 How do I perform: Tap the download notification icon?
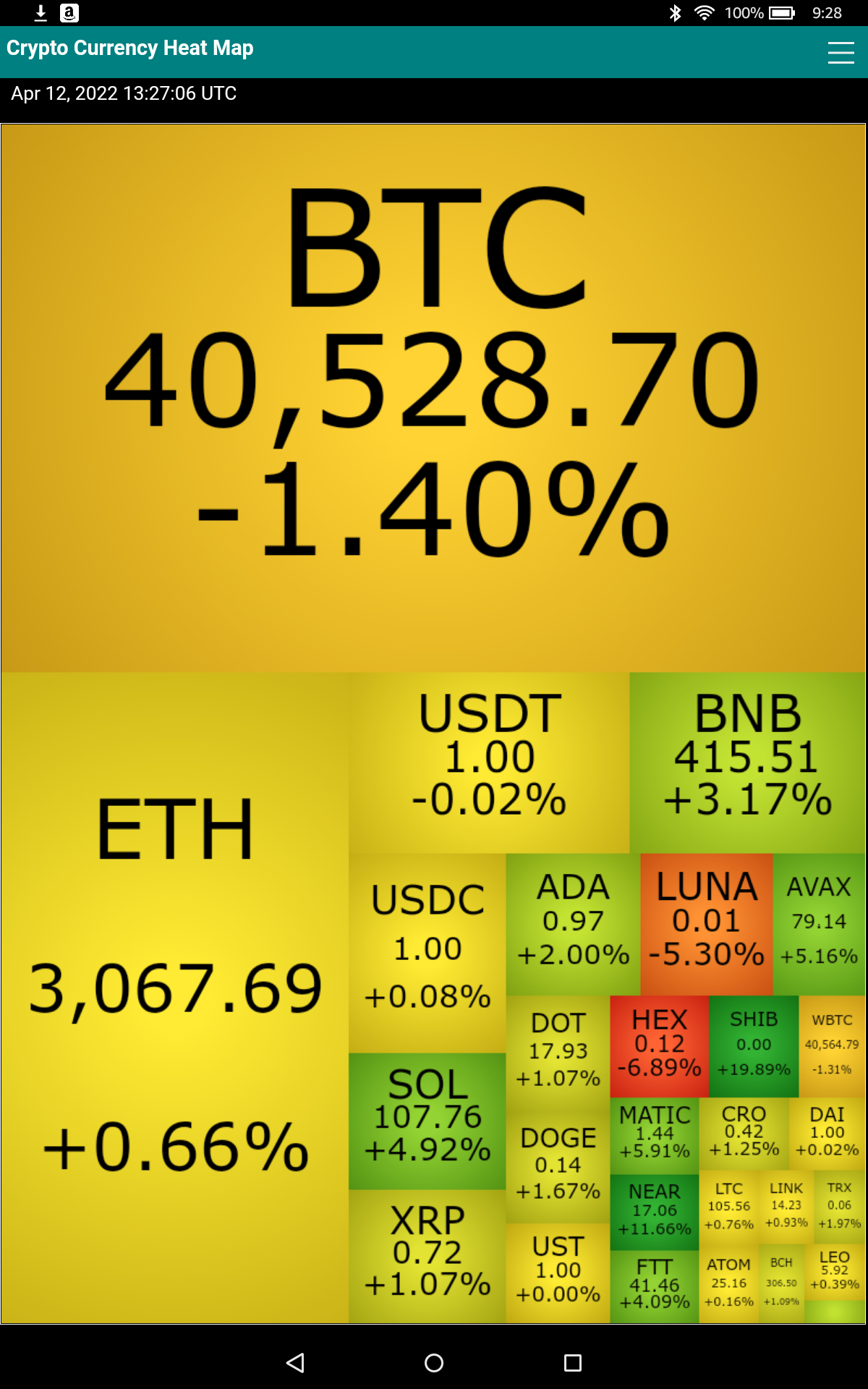point(40,12)
